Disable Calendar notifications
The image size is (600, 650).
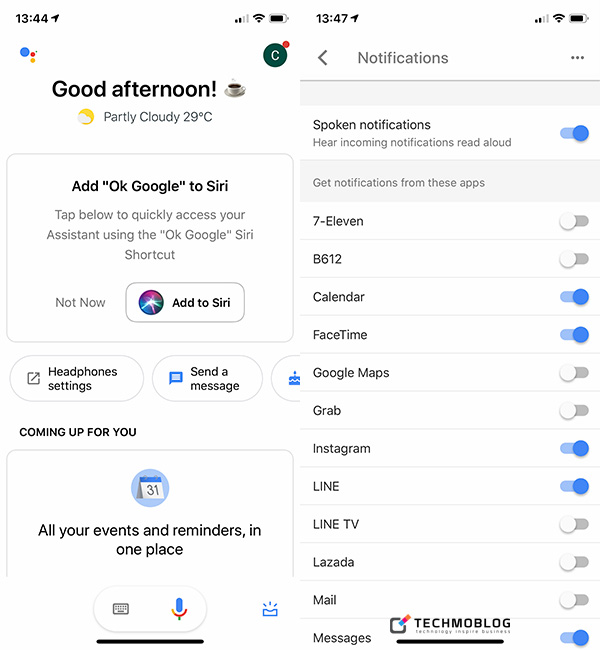point(573,297)
